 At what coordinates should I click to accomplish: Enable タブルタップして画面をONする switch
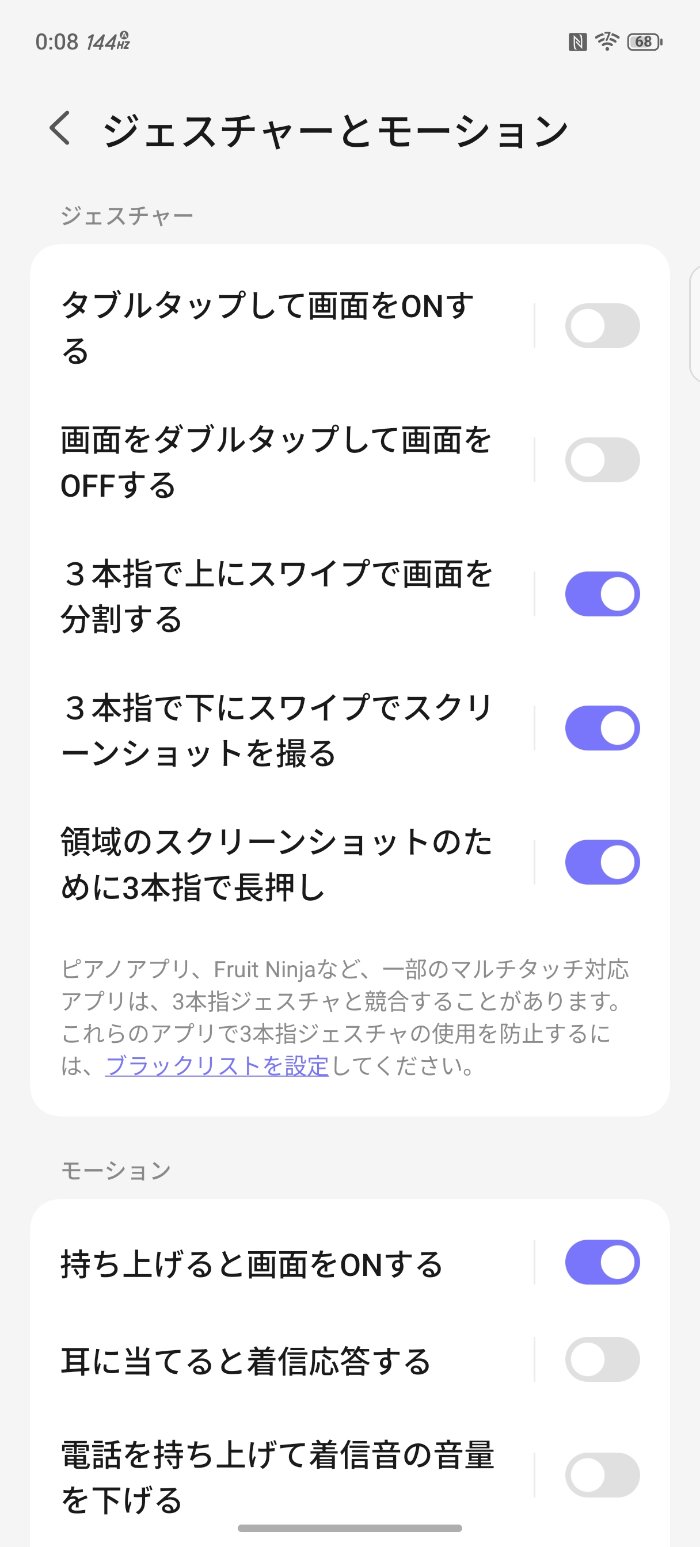tap(602, 326)
